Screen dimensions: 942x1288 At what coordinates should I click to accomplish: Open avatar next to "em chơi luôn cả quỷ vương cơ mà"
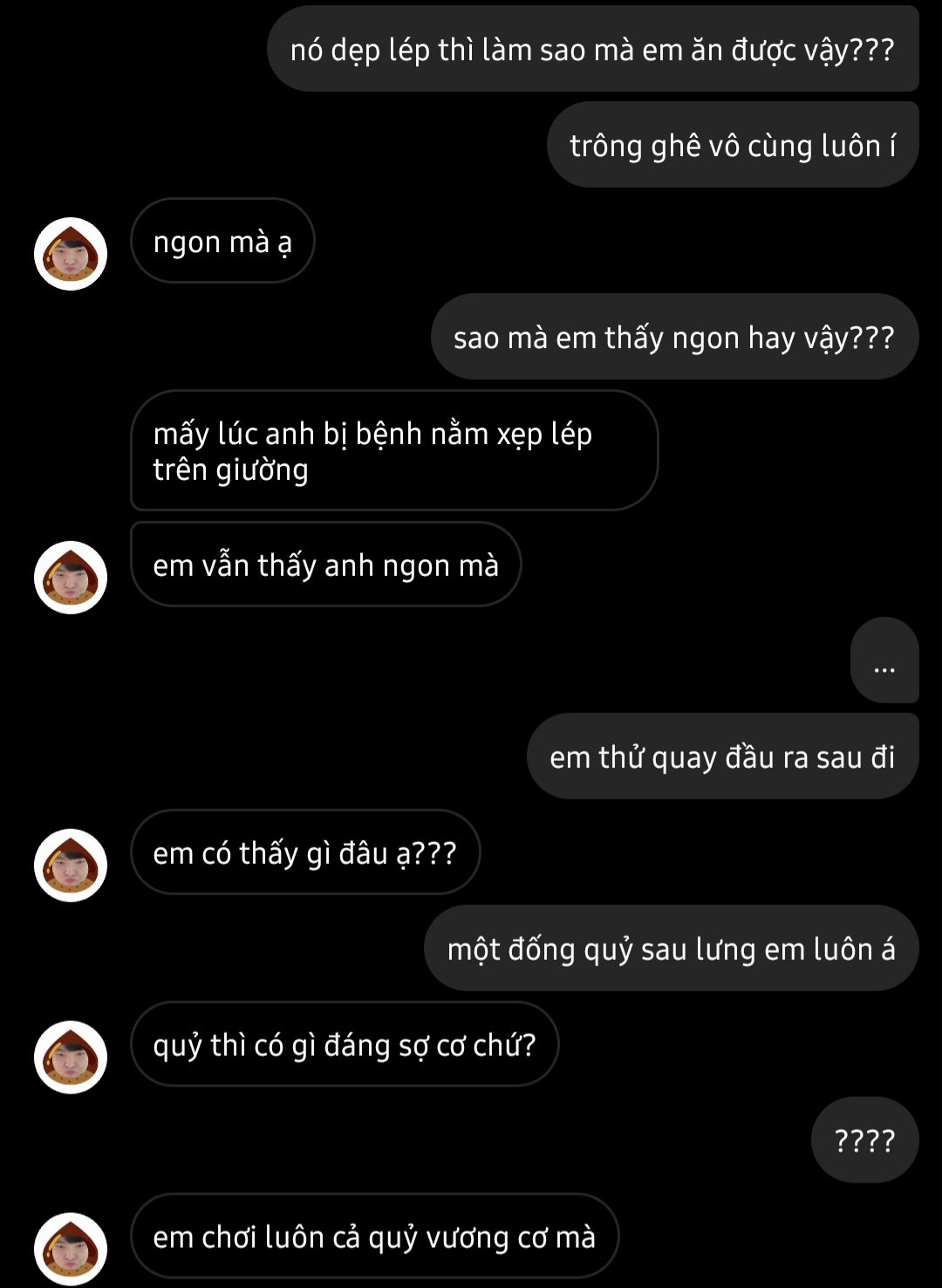pyautogui.click(x=71, y=1248)
